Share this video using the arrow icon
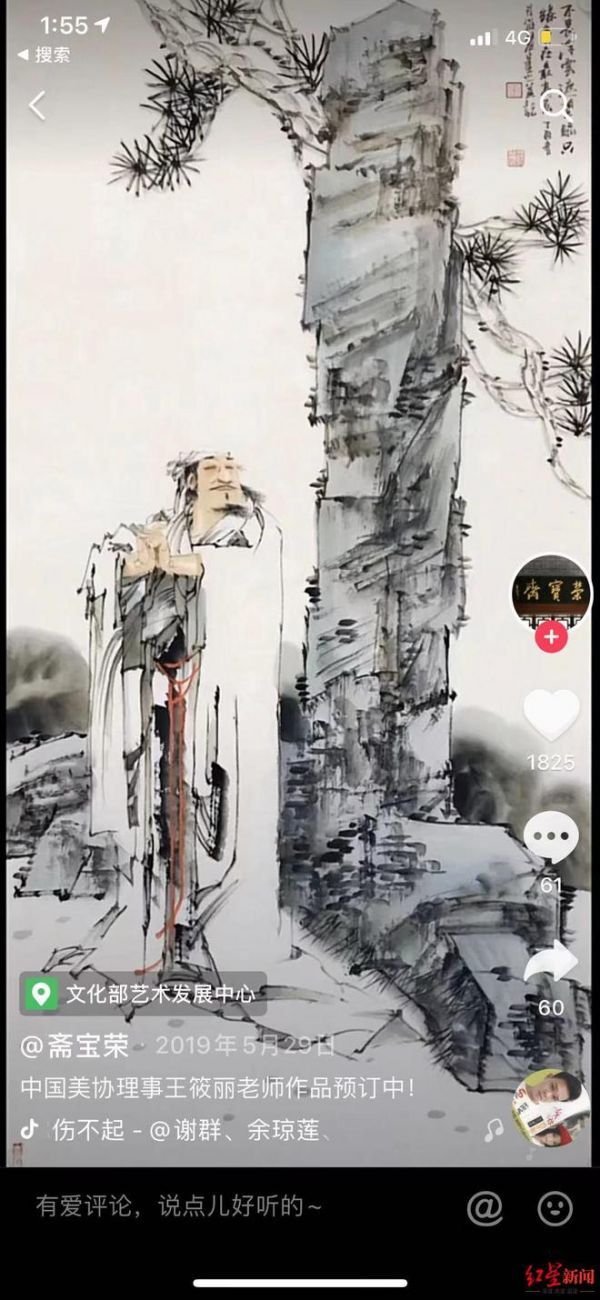 (x=551, y=962)
